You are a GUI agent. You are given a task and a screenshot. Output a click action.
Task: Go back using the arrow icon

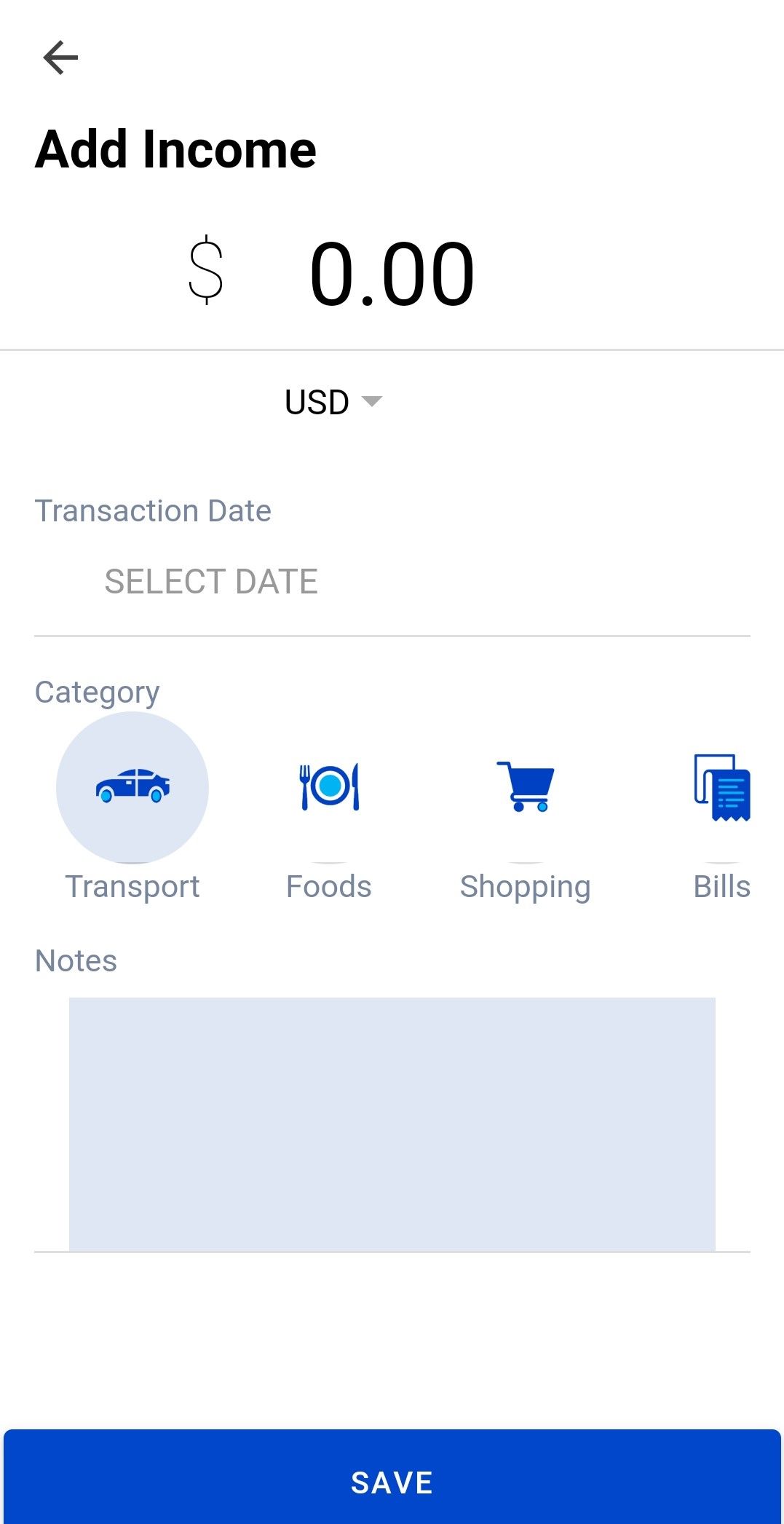click(60, 58)
